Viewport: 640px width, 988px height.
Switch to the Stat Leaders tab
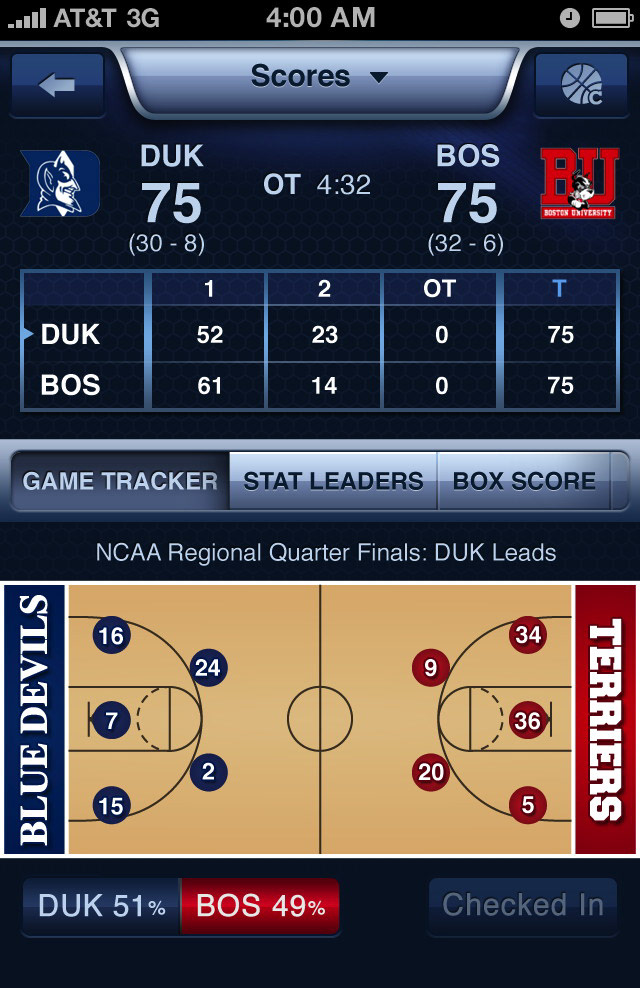333,481
